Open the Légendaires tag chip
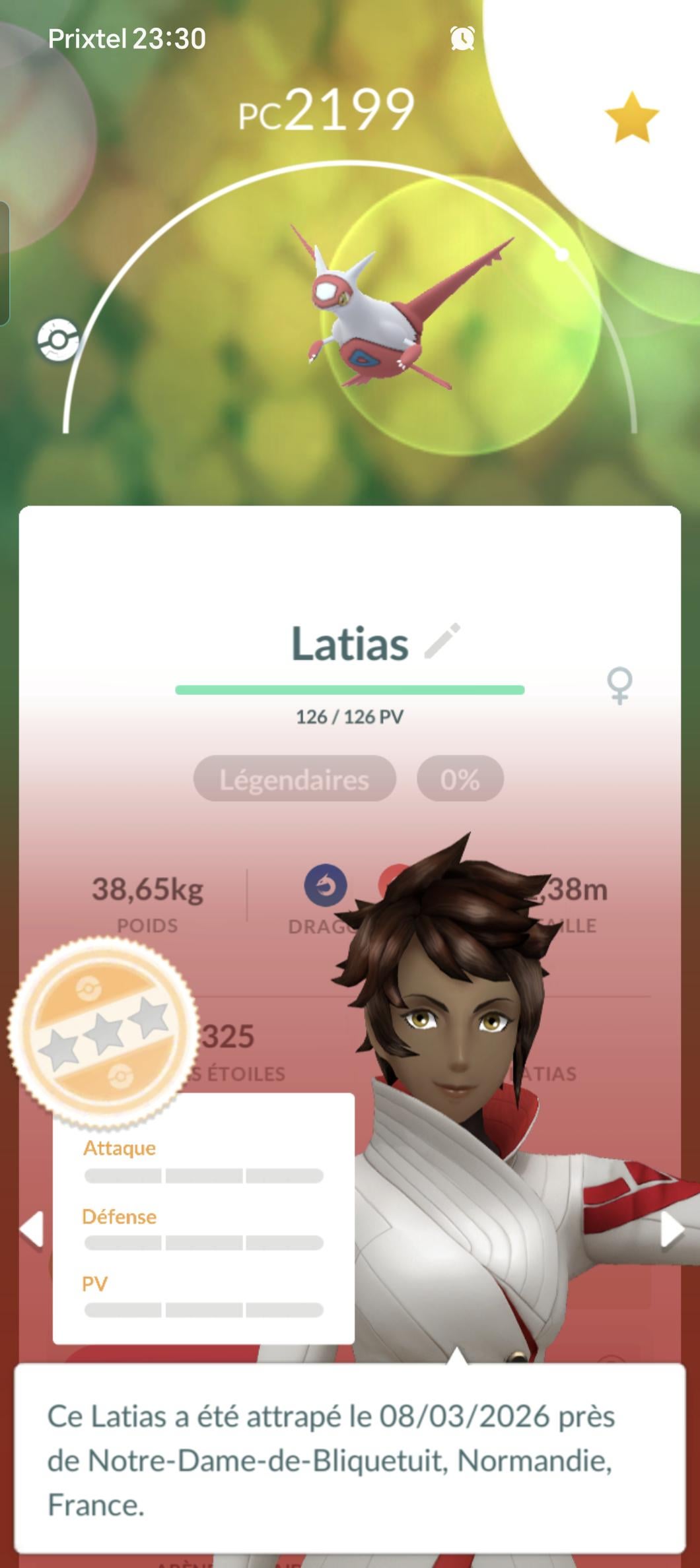Image resolution: width=700 pixels, height=1568 pixels. (x=294, y=779)
